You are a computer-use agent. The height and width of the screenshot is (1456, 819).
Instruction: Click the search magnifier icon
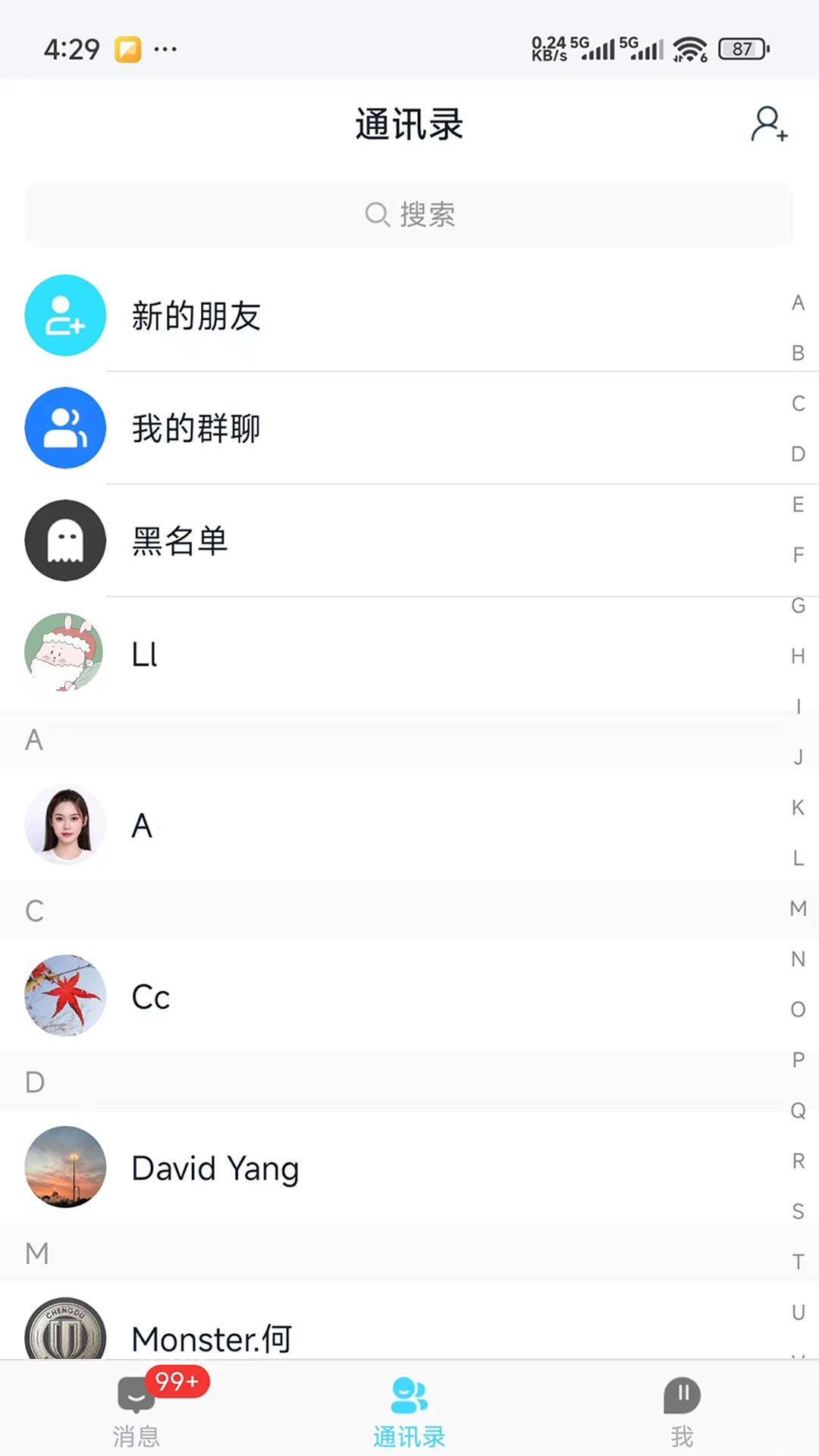[378, 215]
